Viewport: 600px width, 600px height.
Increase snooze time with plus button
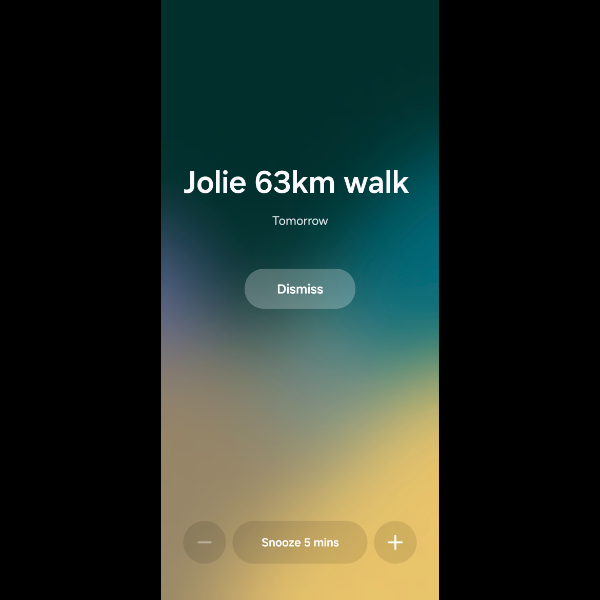395,542
